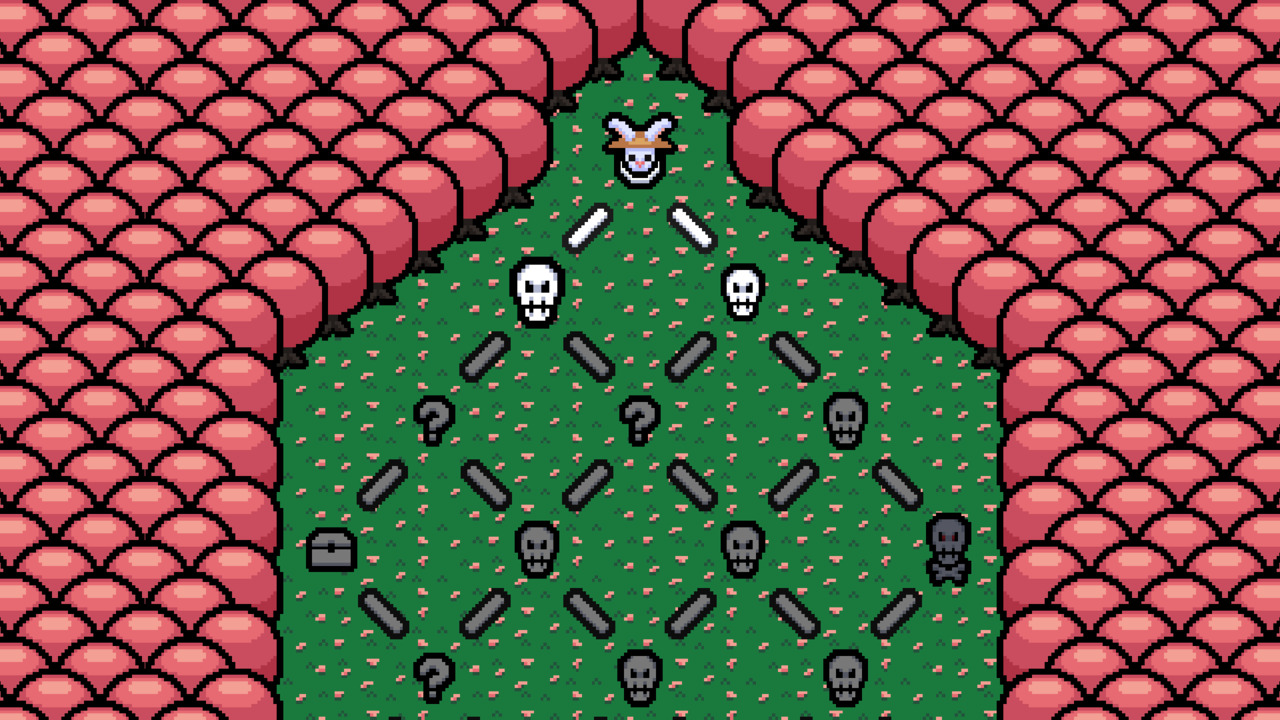
Task: Tap the treasure chest map node
Action: tap(331, 550)
